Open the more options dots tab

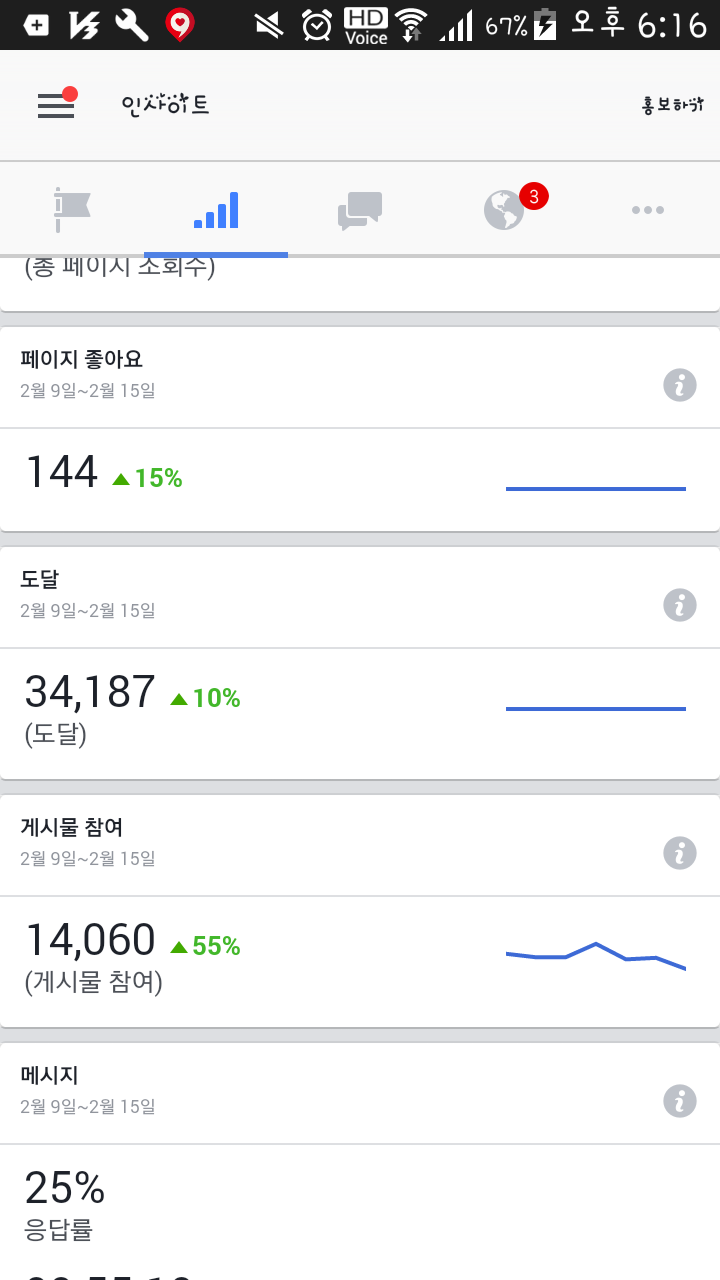(648, 210)
